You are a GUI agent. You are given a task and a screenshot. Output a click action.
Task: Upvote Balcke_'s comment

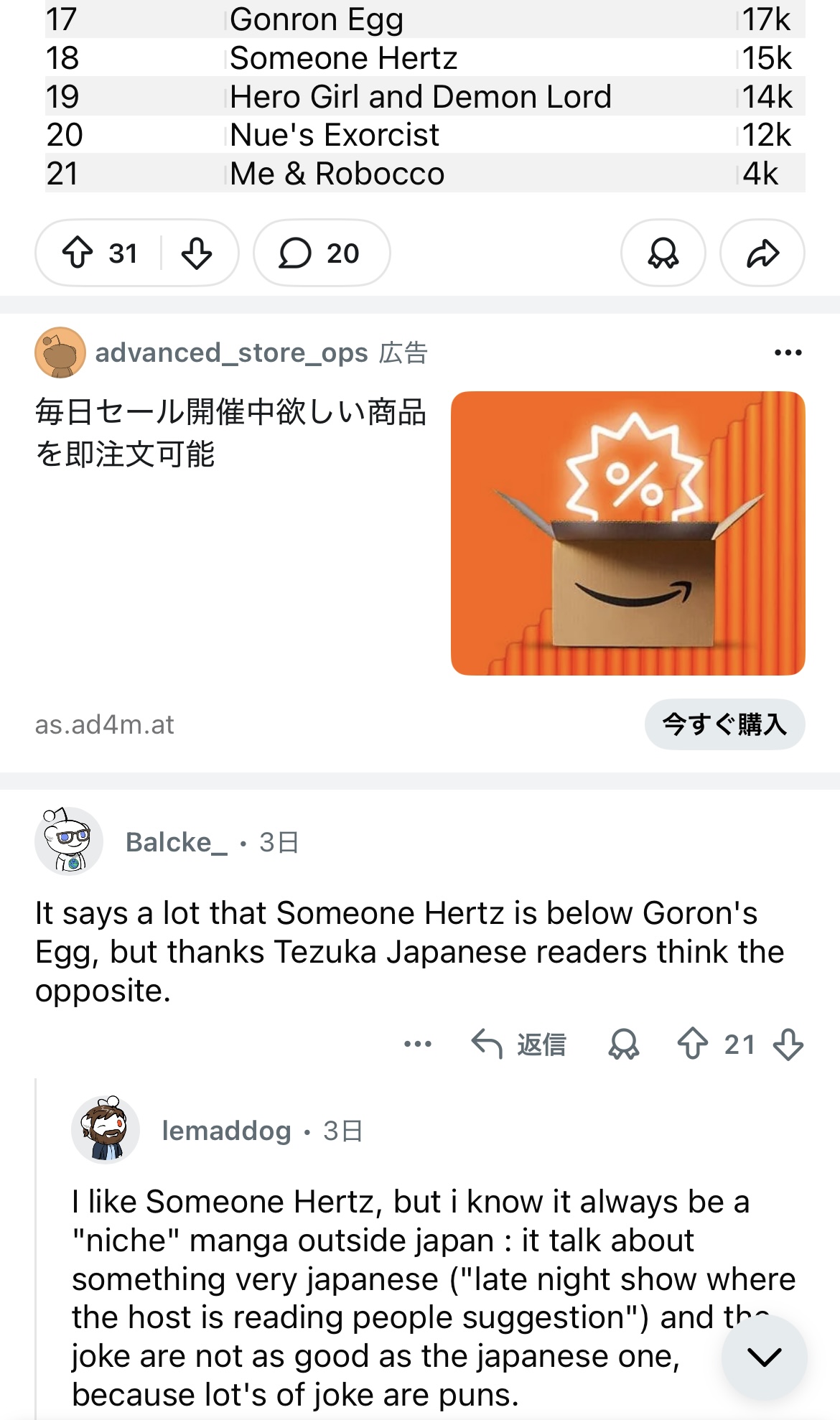click(693, 1044)
